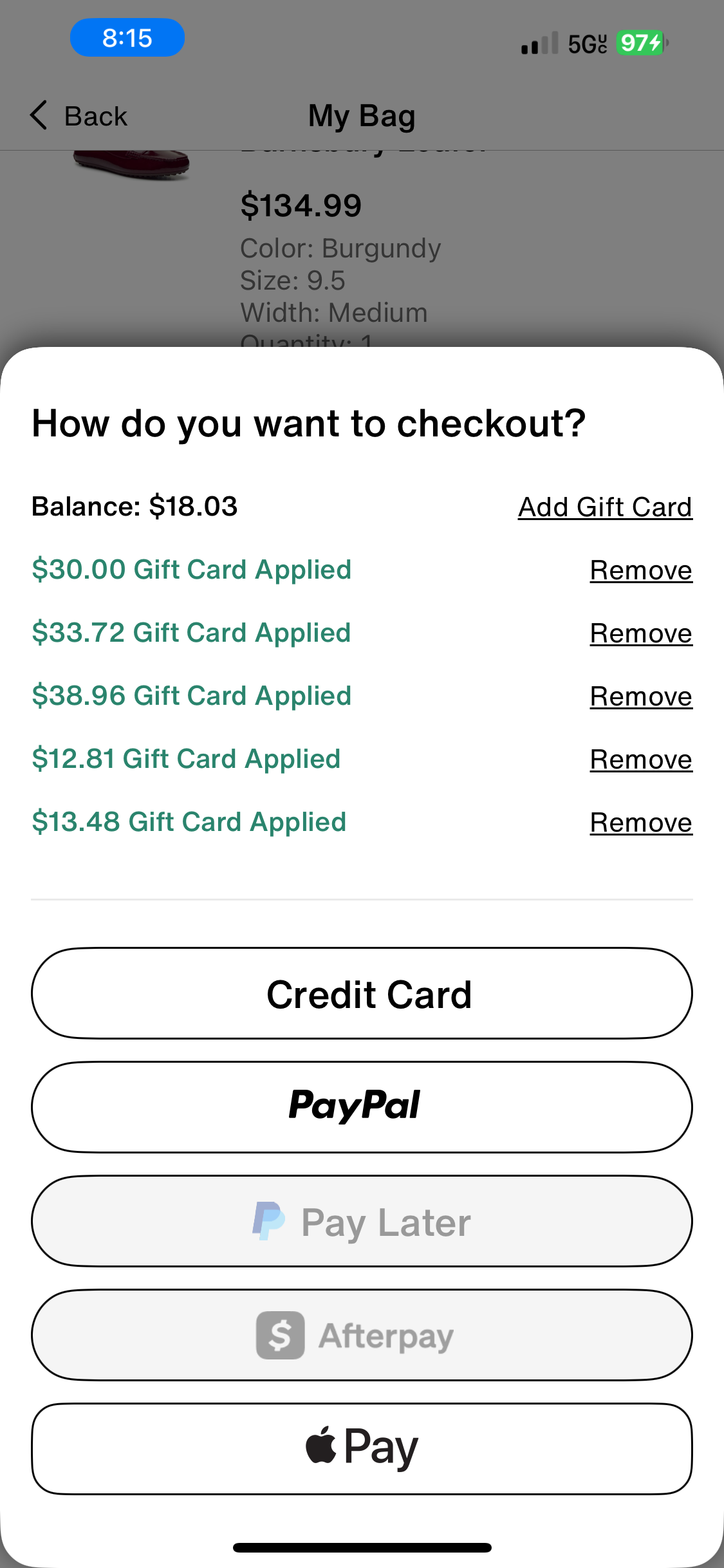Go back from My Bag
Image resolution: width=724 pixels, height=1568 pixels.
[x=79, y=116]
